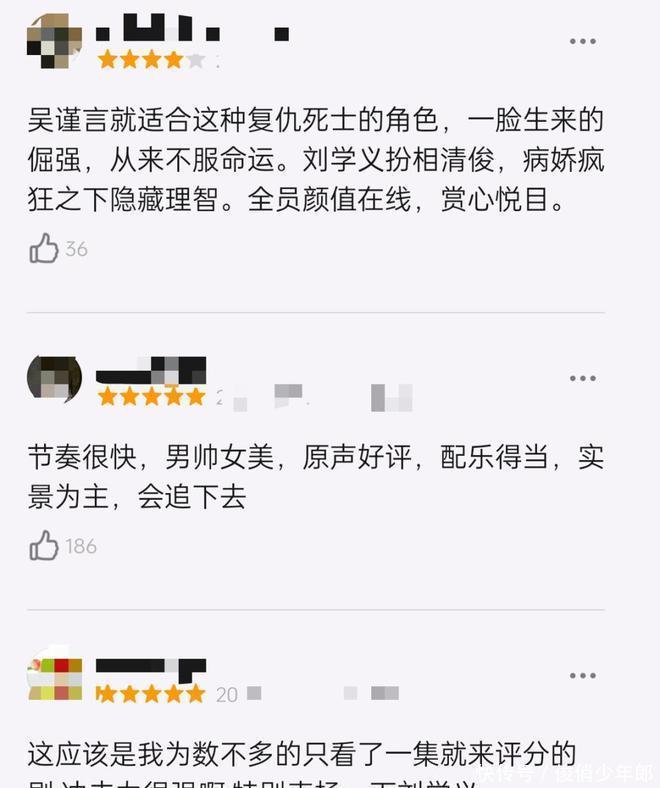Image resolution: width=660 pixels, height=788 pixels.
Task: Like the review about 吴谨言 with 36 likes
Action: 44,248
